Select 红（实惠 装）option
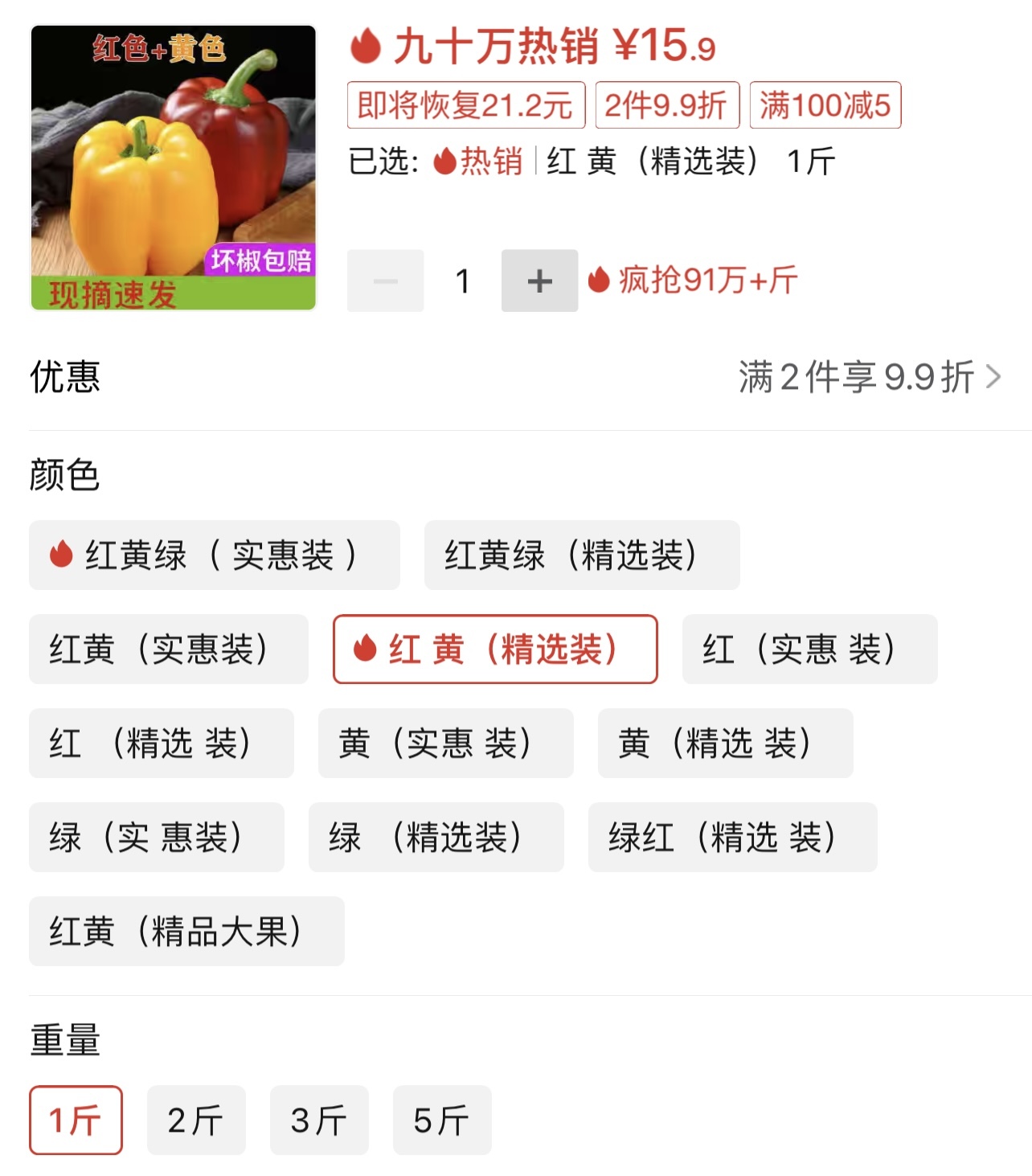 809,649
